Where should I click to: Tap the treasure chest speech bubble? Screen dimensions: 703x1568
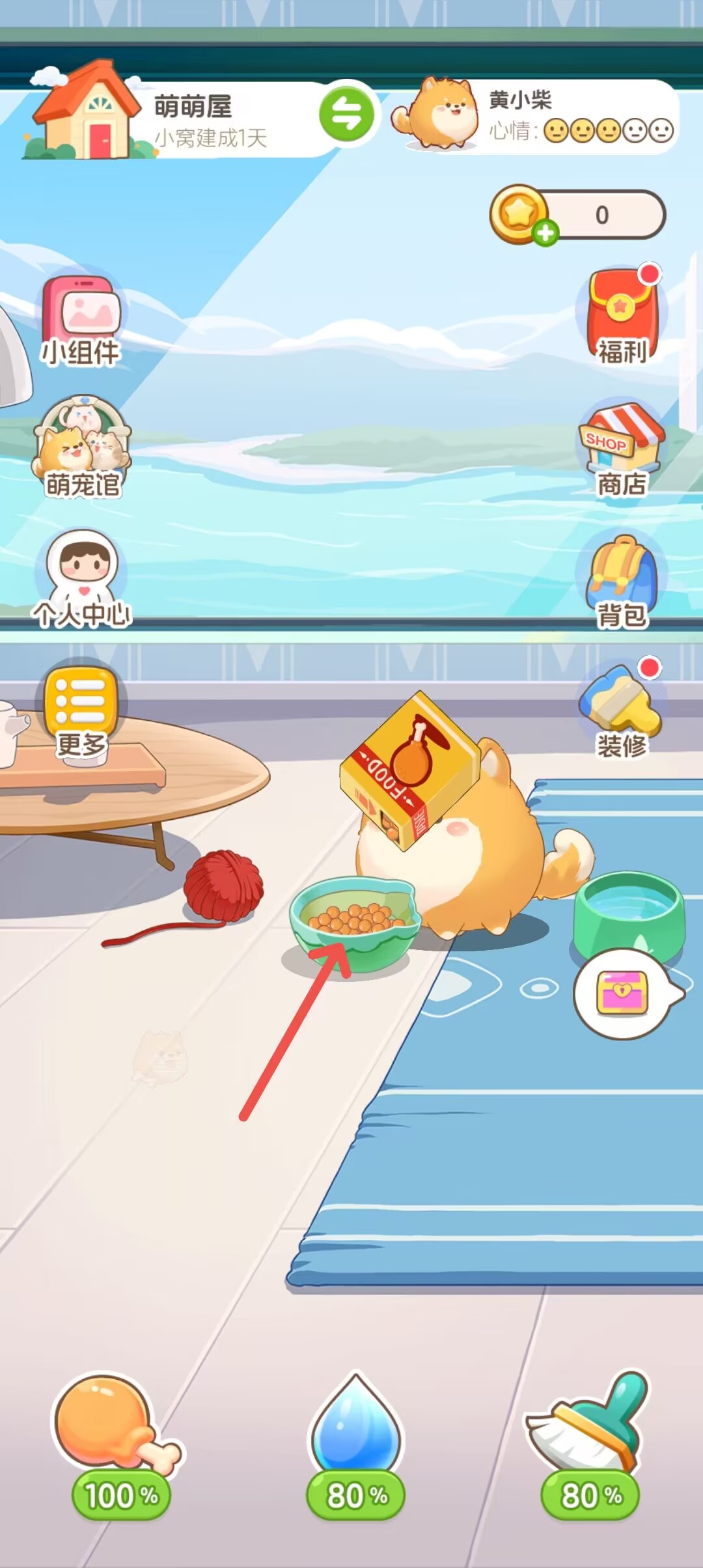[x=624, y=993]
